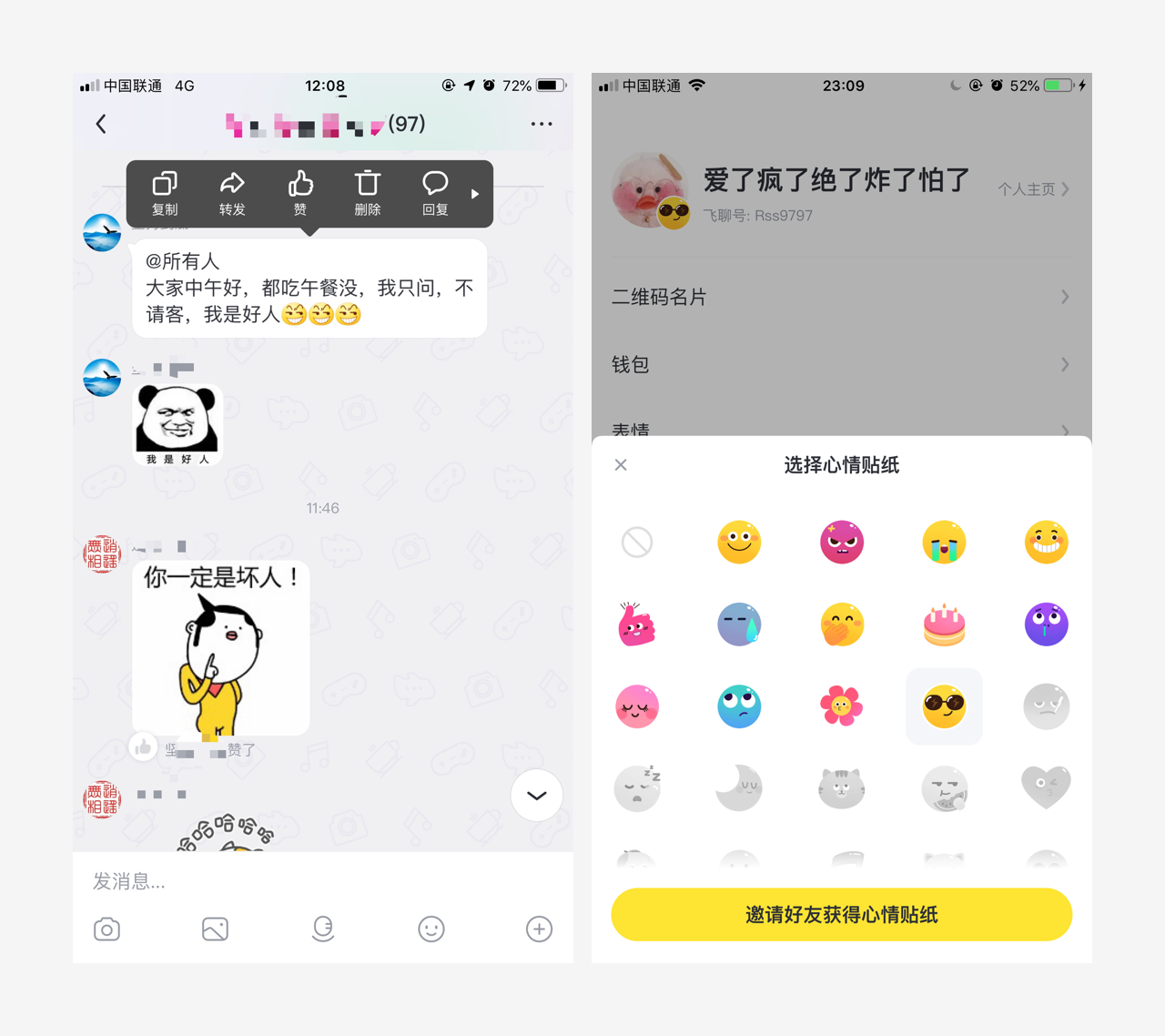Screen dimensions: 1165x1036
Task: Reply to the selected message
Action: tap(435, 193)
